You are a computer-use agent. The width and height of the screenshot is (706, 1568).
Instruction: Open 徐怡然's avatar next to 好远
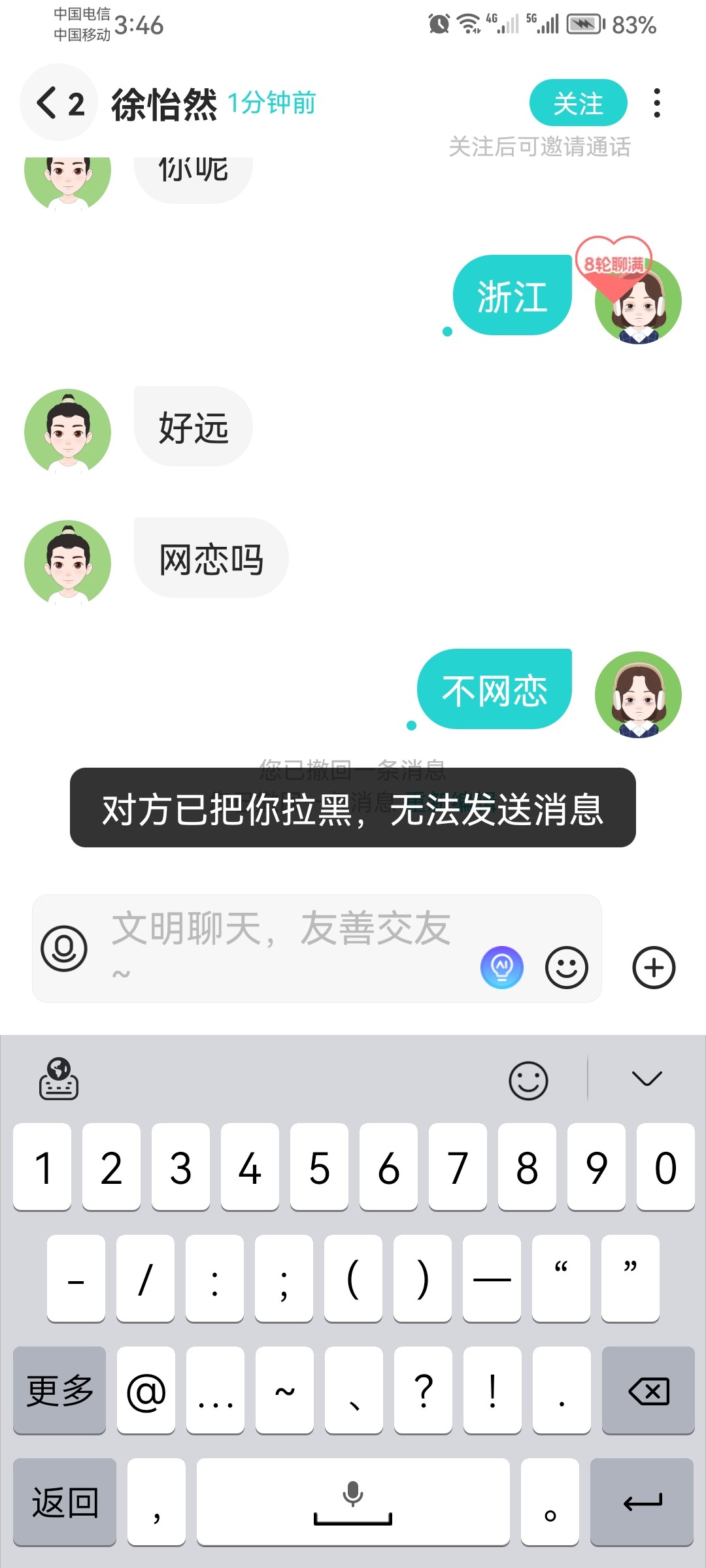pyautogui.click(x=67, y=432)
